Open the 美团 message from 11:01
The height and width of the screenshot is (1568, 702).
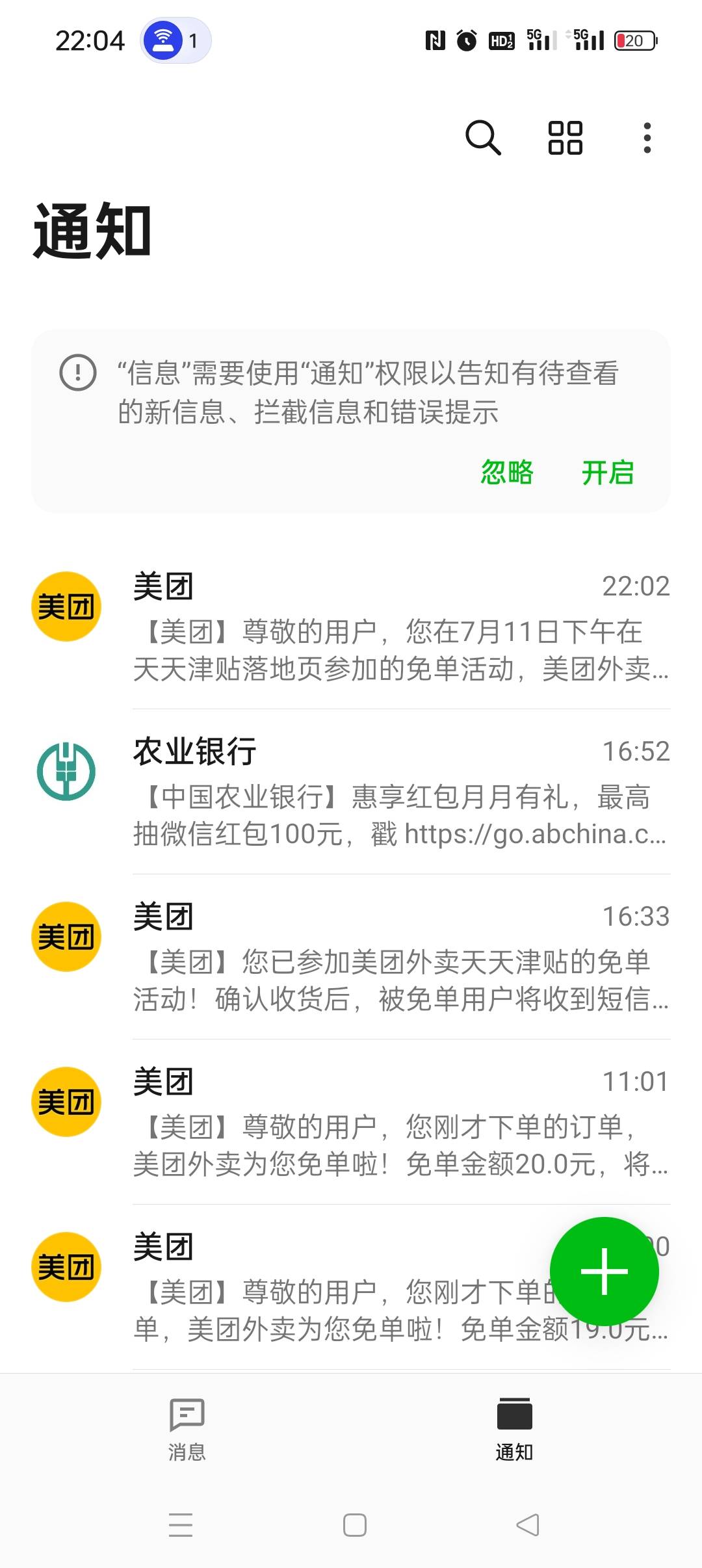click(x=351, y=1122)
